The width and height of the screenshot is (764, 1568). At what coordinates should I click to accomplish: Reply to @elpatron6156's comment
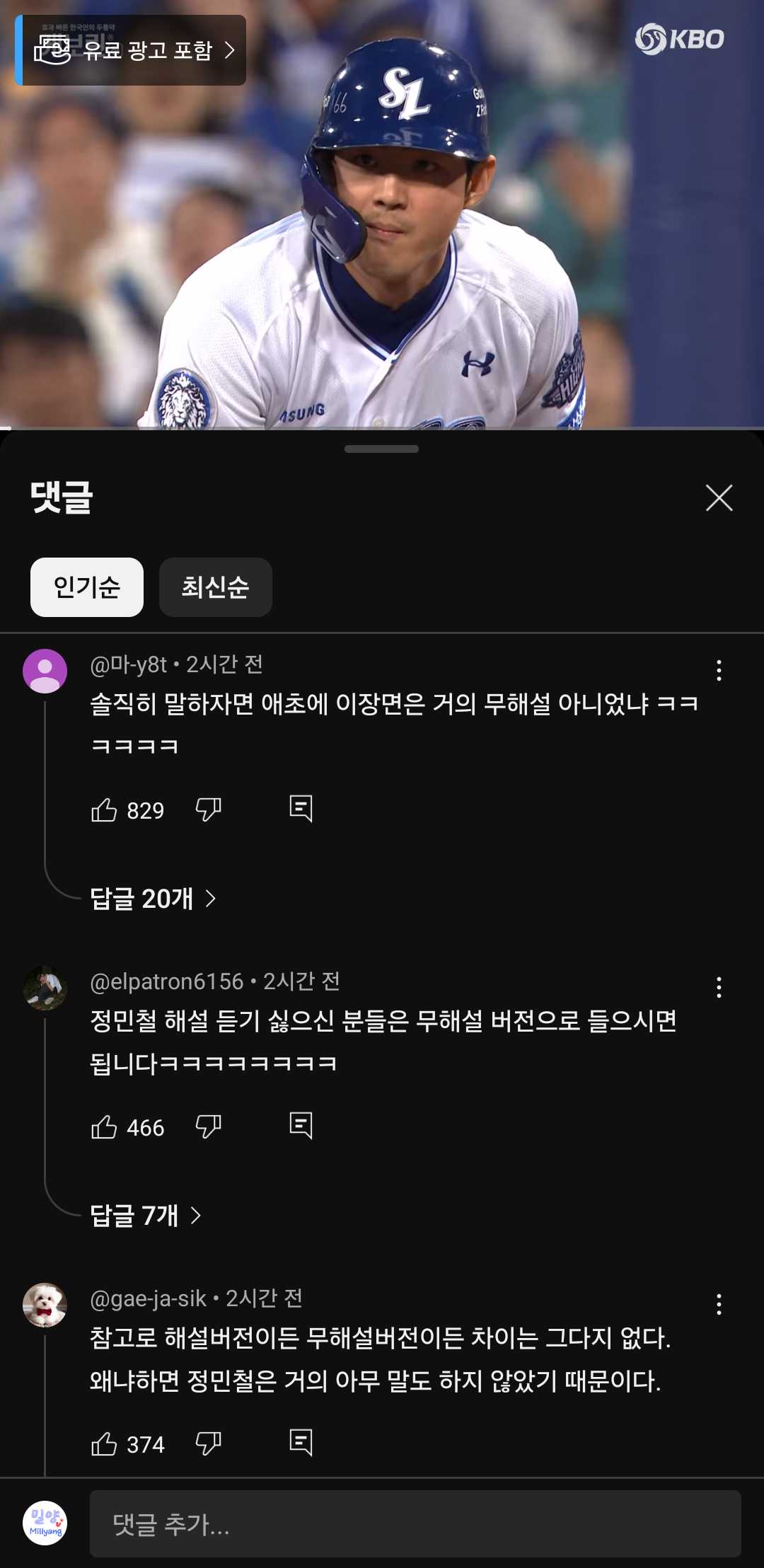(x=301, y=1125)
